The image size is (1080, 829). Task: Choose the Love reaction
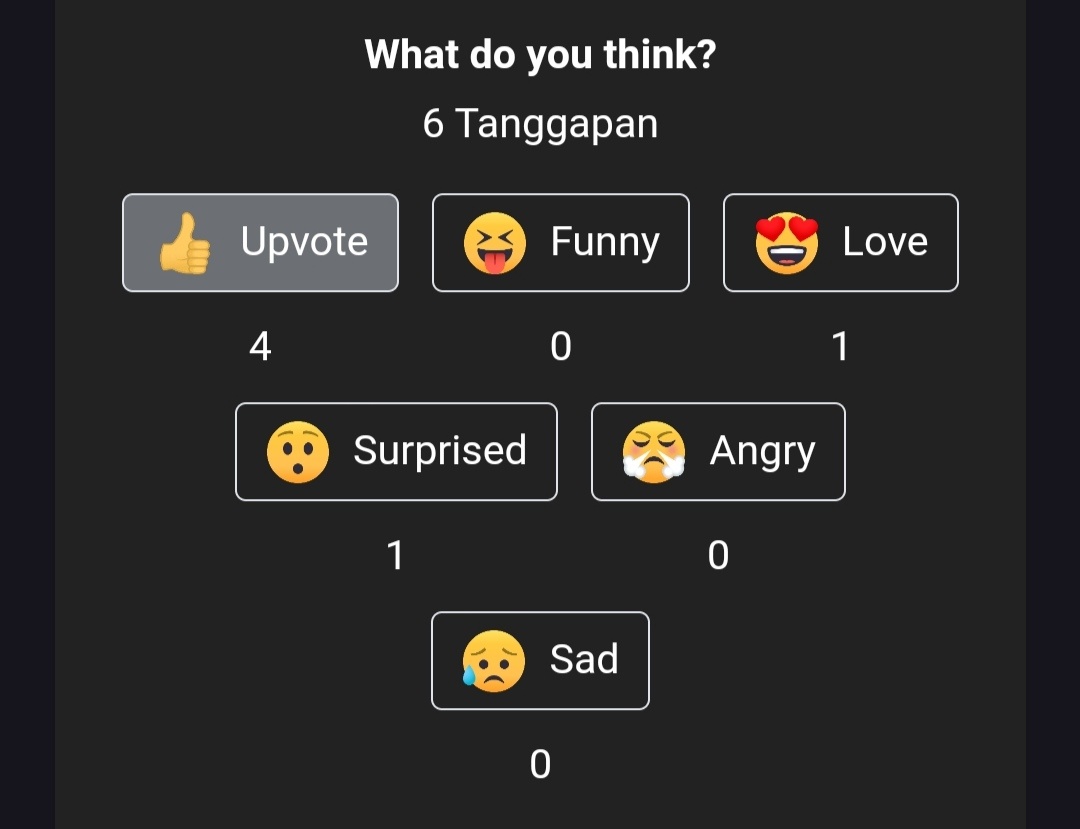click(x=840, y=243)
